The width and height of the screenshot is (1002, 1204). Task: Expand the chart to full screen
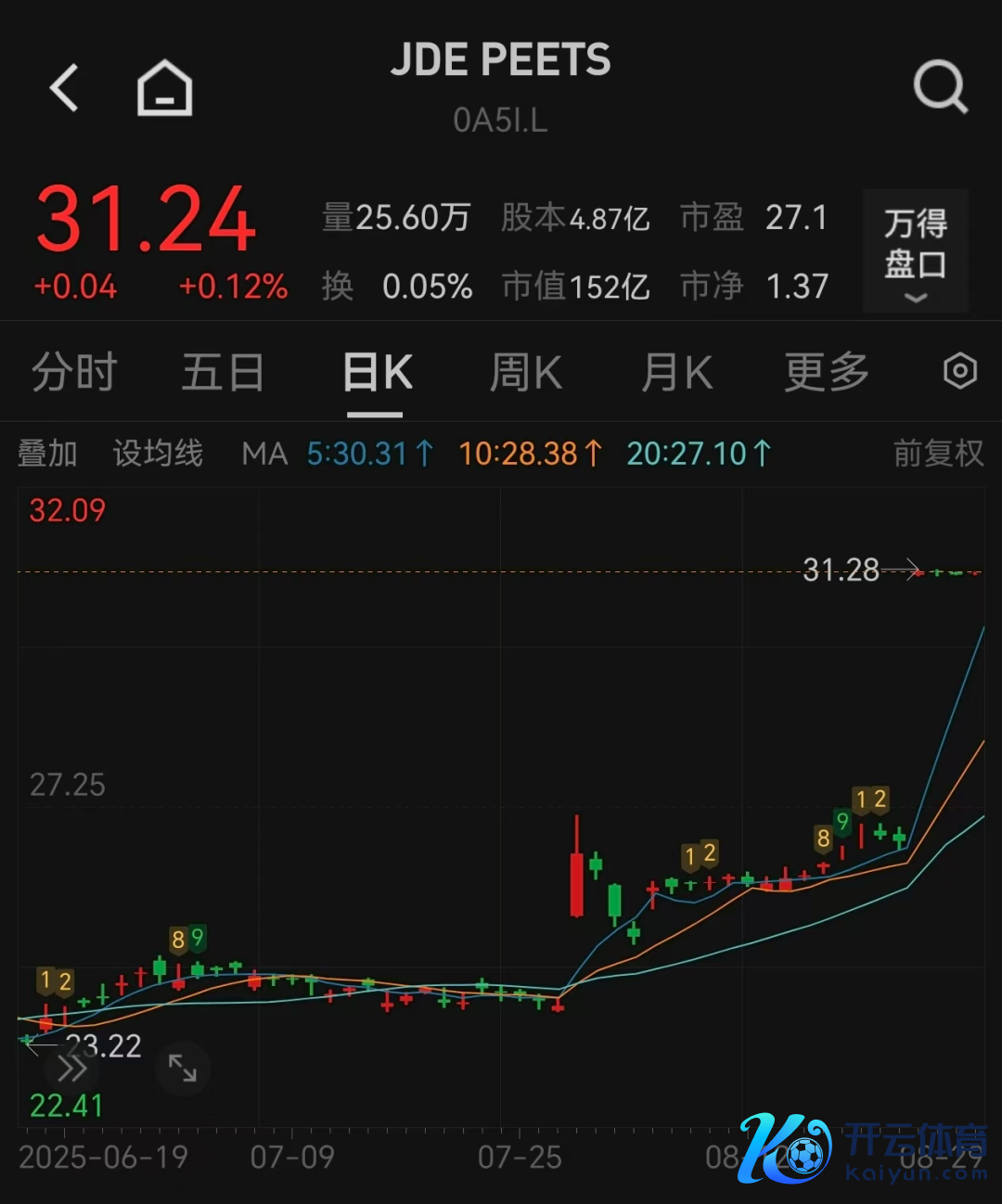[183, 1069]
